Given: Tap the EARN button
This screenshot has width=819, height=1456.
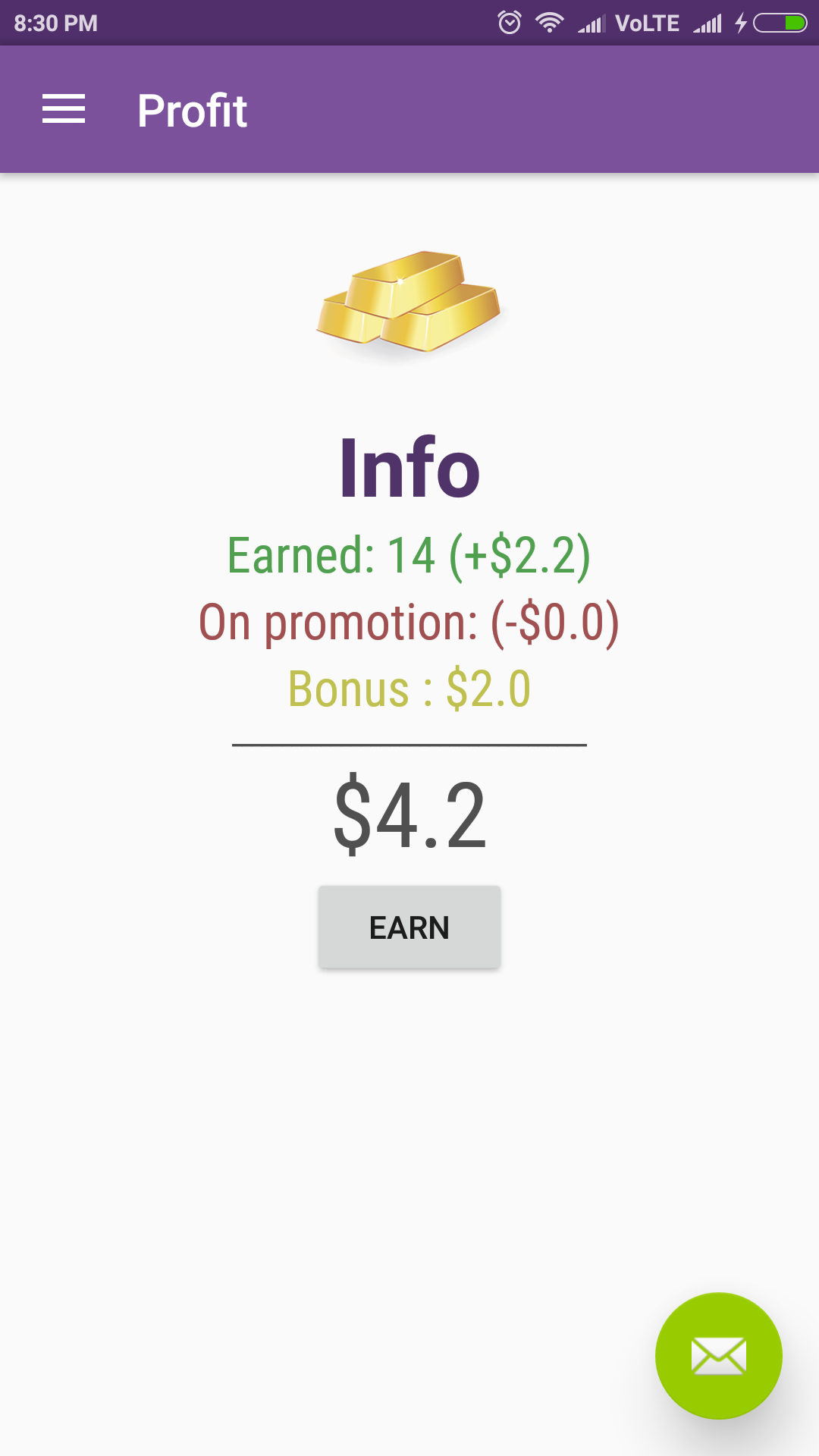Looking at the screenshot, I should click(409, 927).
